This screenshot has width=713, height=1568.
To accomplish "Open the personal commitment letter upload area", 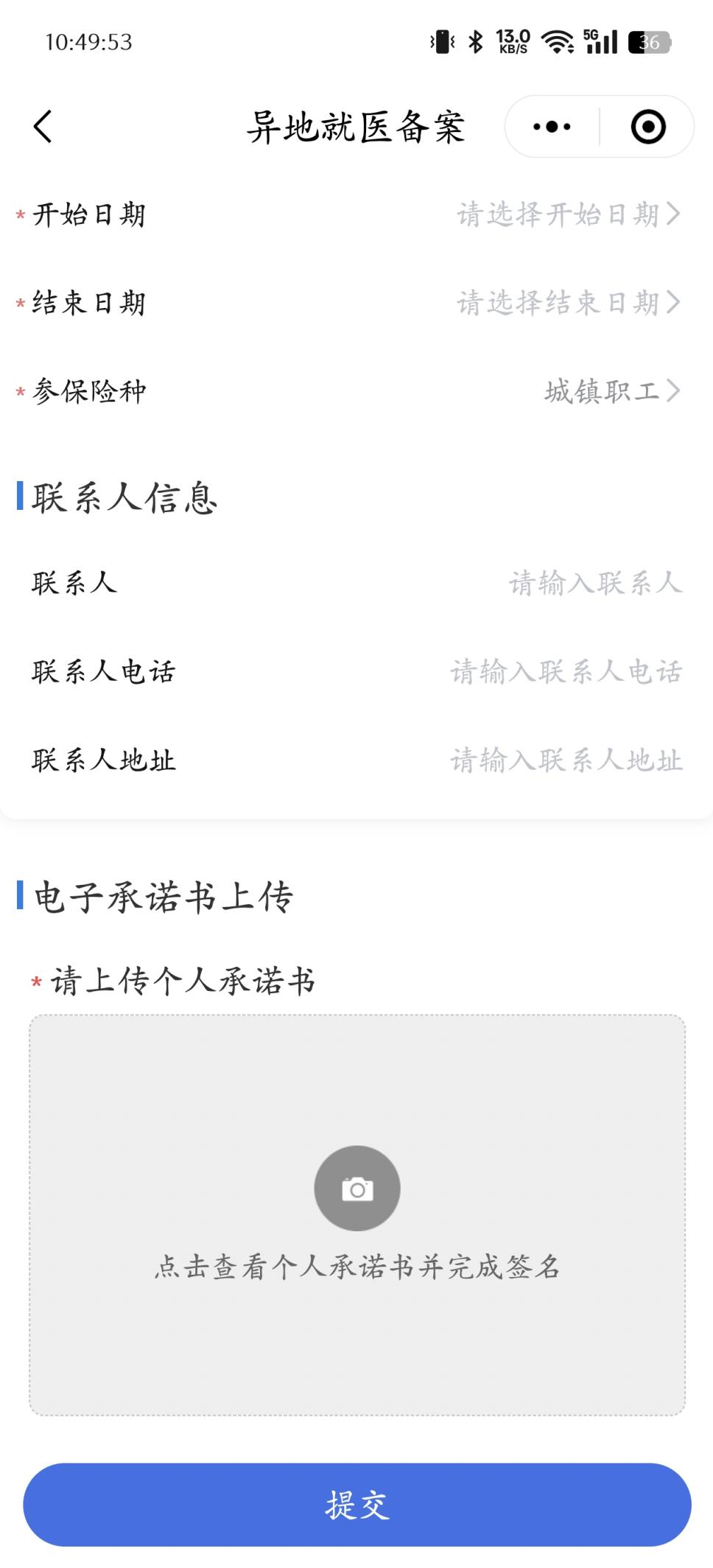I will [x=357, y=1215].
